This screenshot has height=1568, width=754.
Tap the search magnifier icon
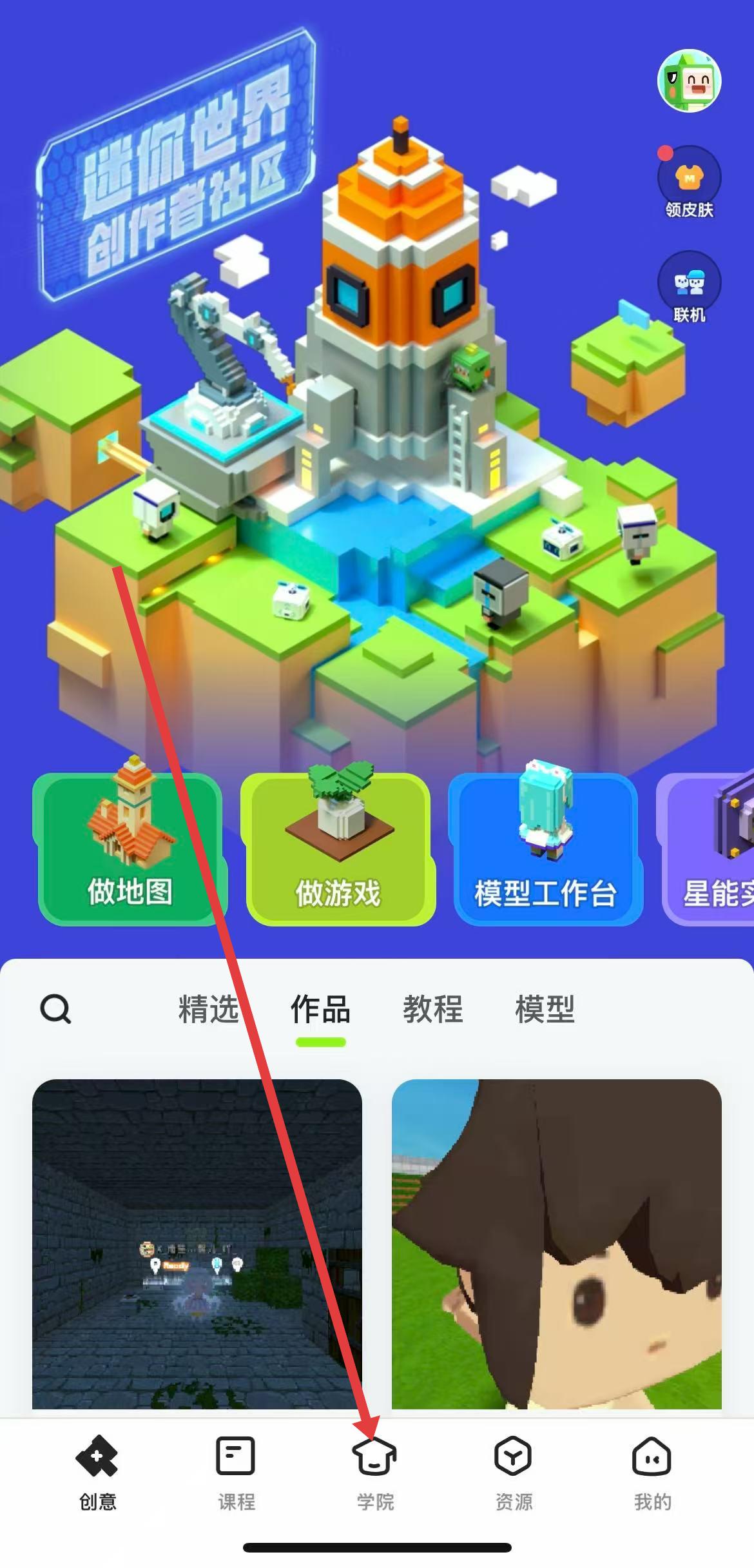coord(55,1009)
